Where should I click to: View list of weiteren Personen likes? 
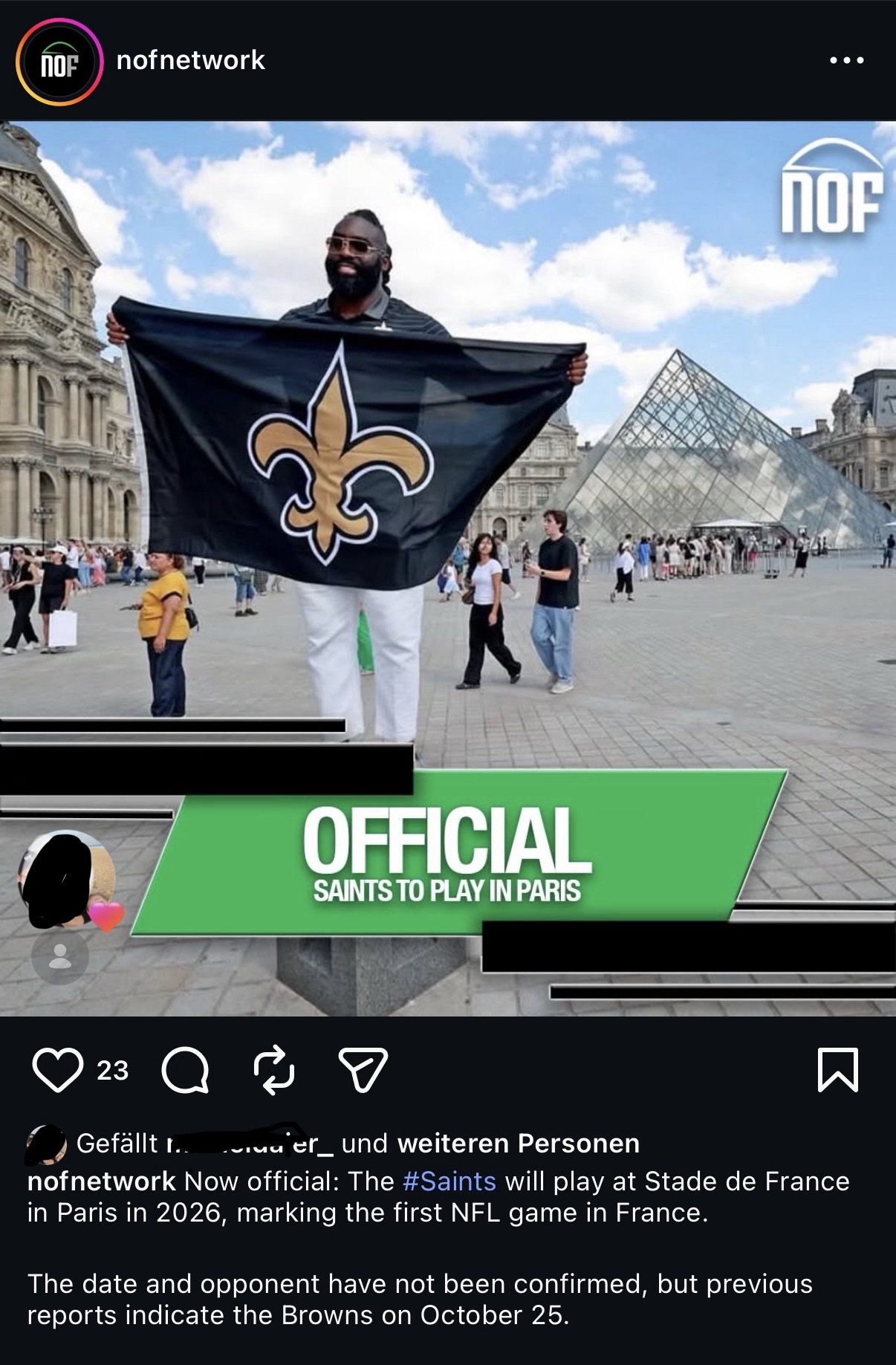coord(518,1143)
